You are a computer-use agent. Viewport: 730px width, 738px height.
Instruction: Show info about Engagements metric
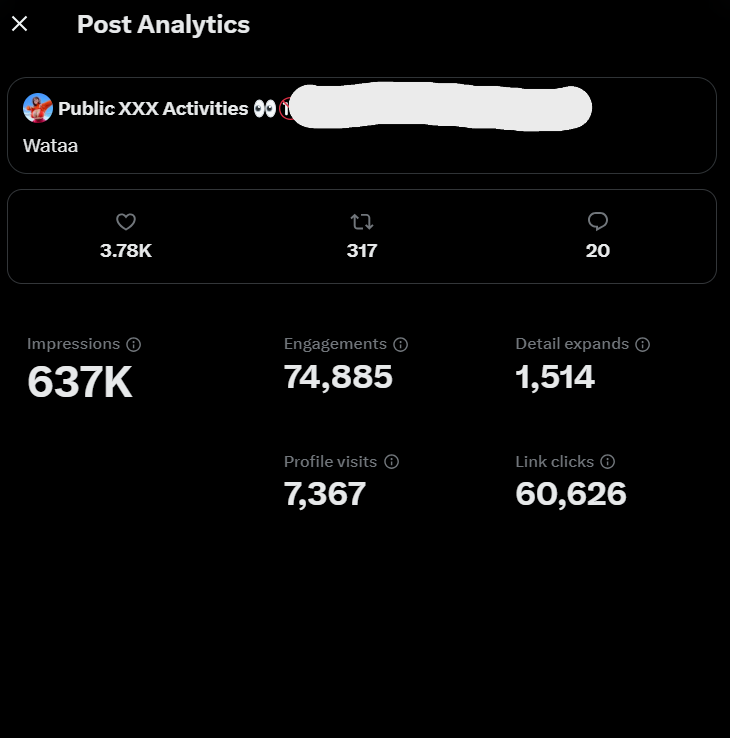(401, 344)
